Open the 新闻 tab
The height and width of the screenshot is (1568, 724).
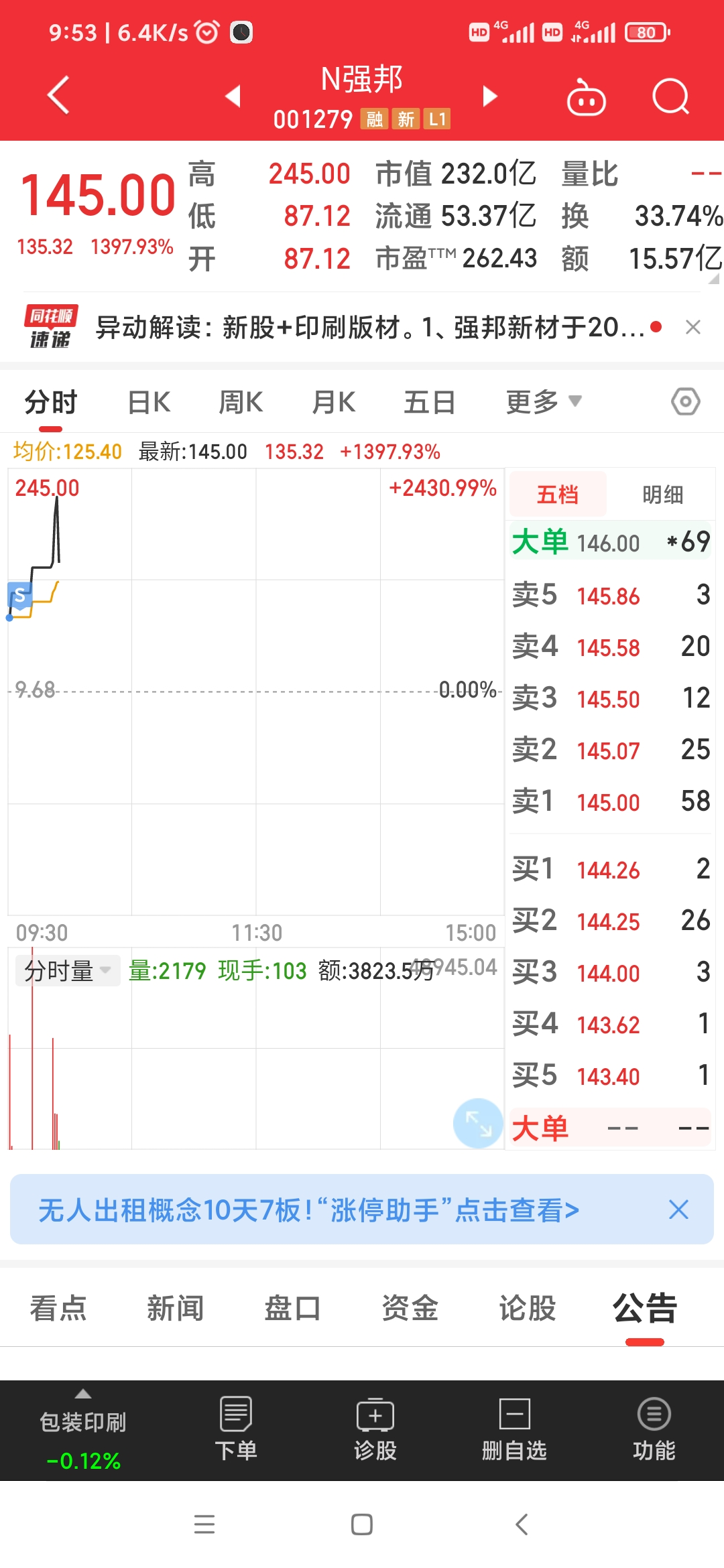pyautogui.click(x=175, y=1308)
